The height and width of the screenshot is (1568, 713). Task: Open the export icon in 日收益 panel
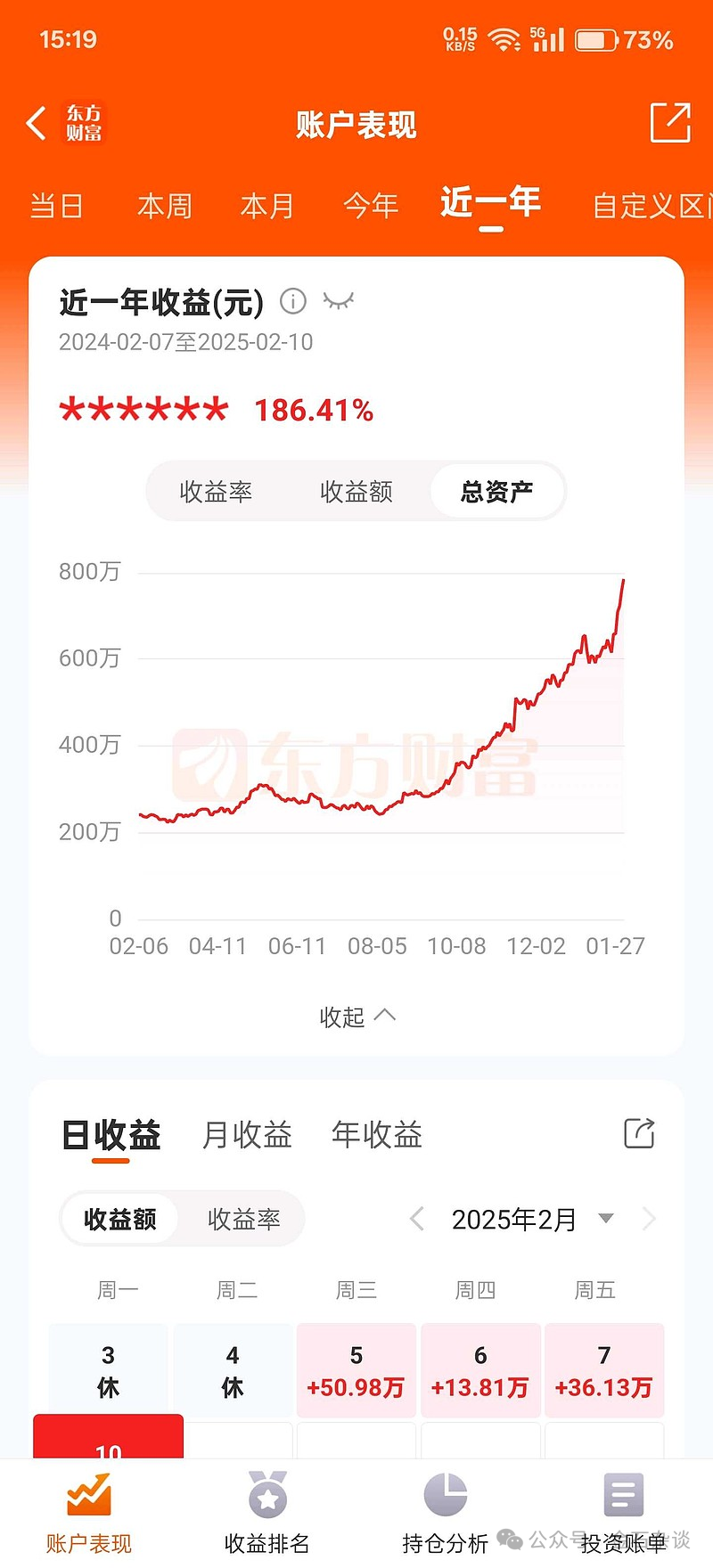click(x=638, y=1132)
